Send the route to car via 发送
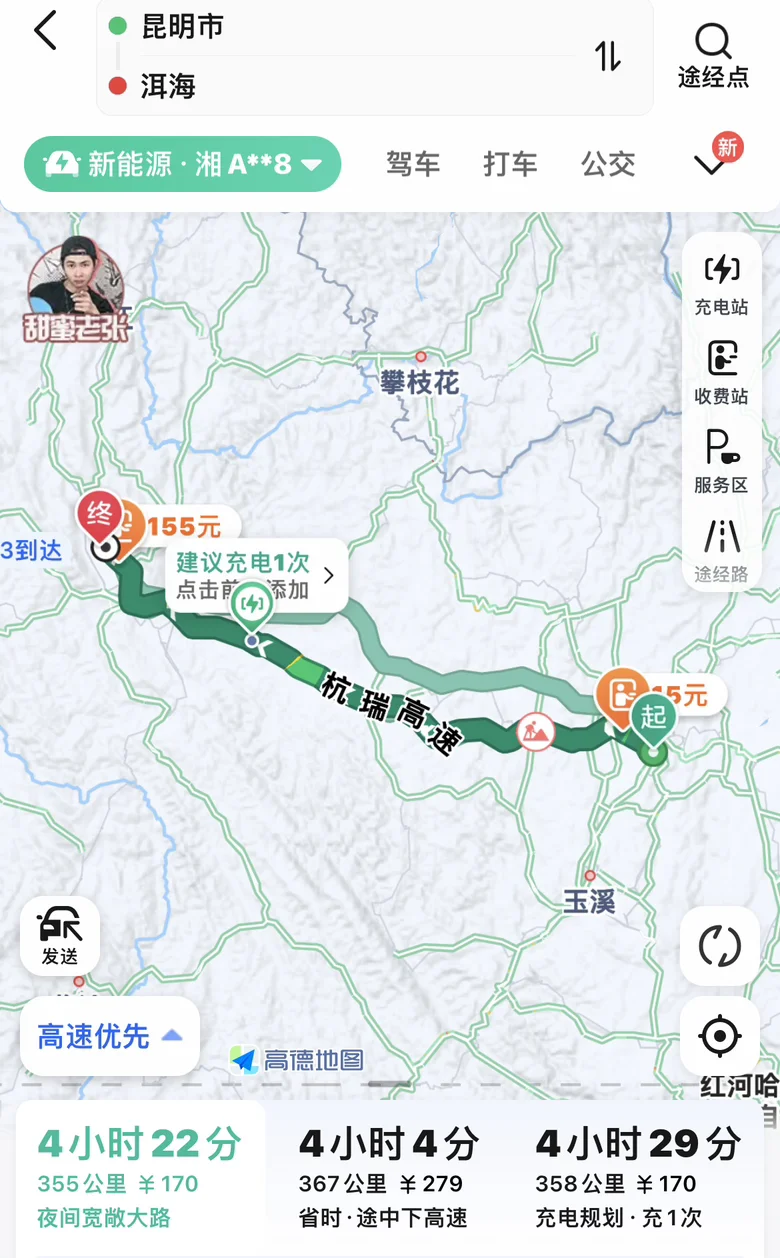 tap(60, 936)
